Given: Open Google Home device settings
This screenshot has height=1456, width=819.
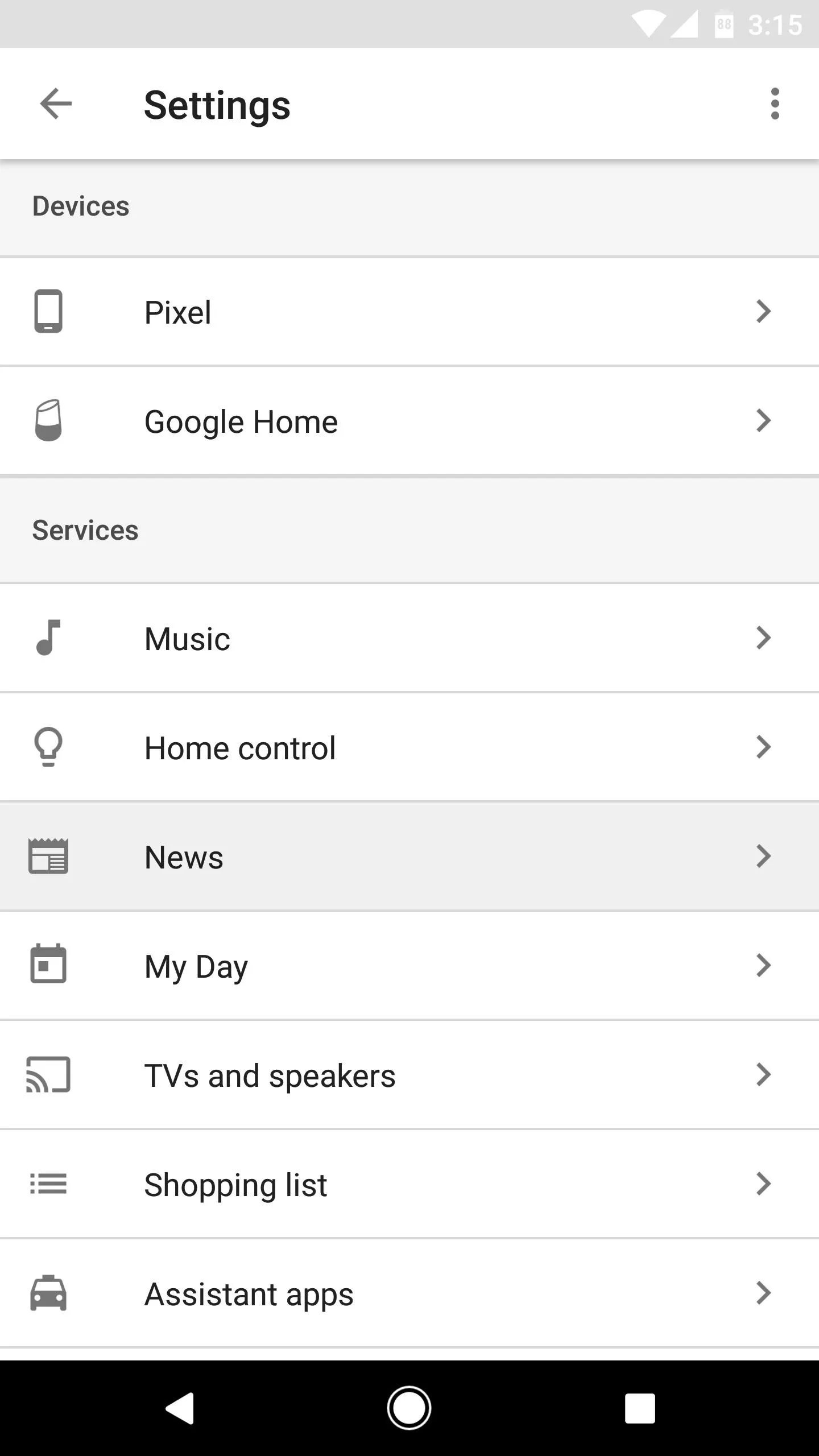Looking at the screenshot, I should coord(409,421).
